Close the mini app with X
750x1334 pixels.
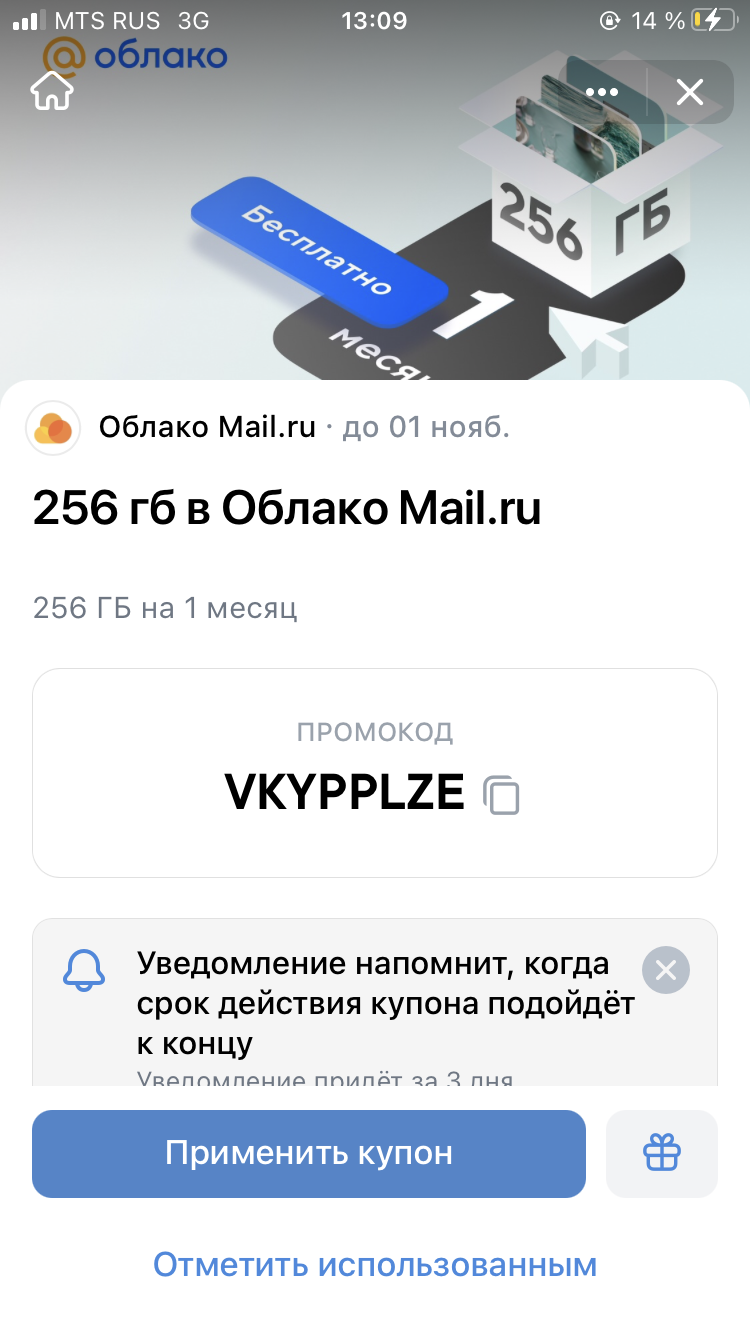pos(690,92)
